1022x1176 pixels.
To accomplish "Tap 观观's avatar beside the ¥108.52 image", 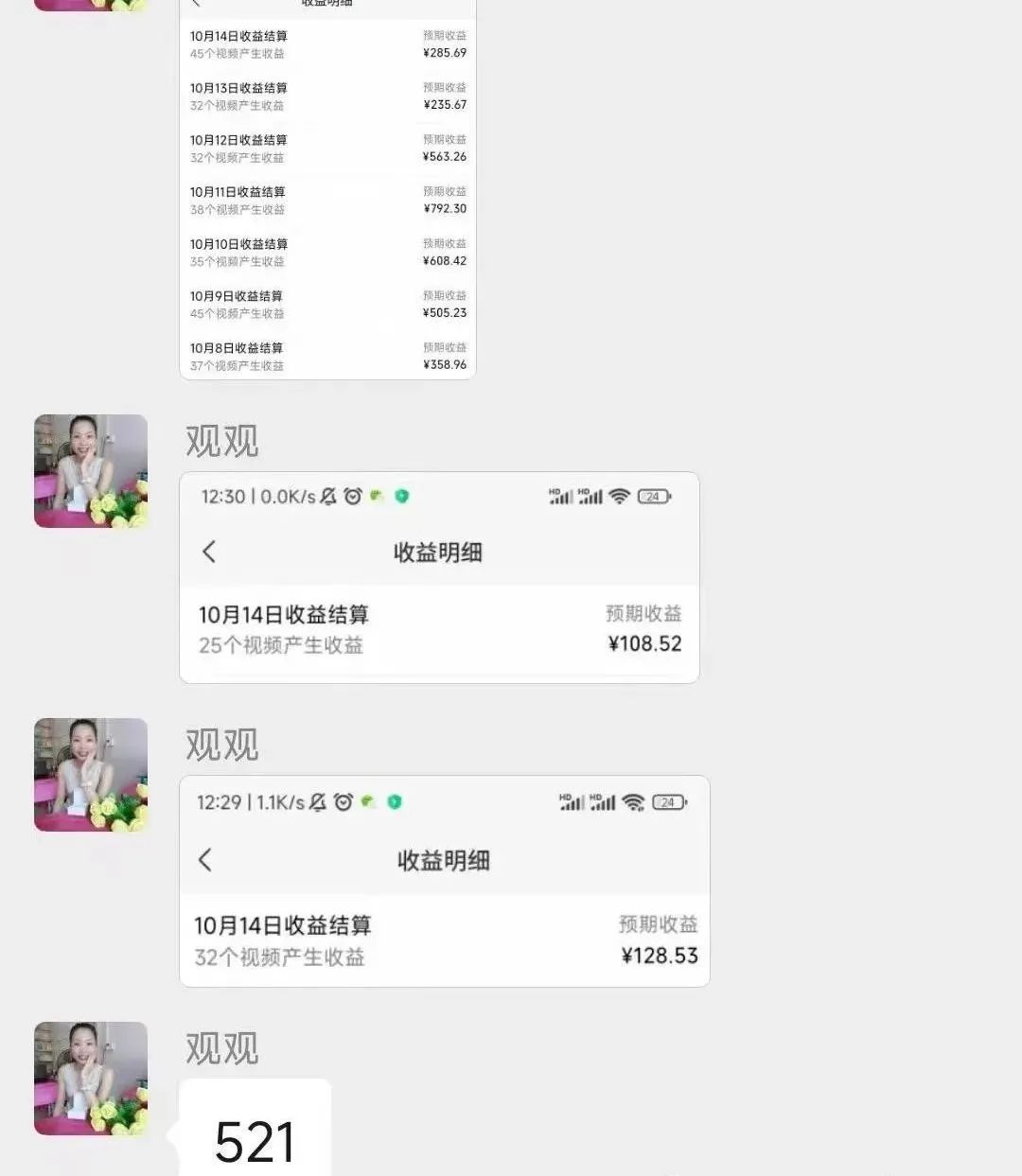I will tap(91, 471).
